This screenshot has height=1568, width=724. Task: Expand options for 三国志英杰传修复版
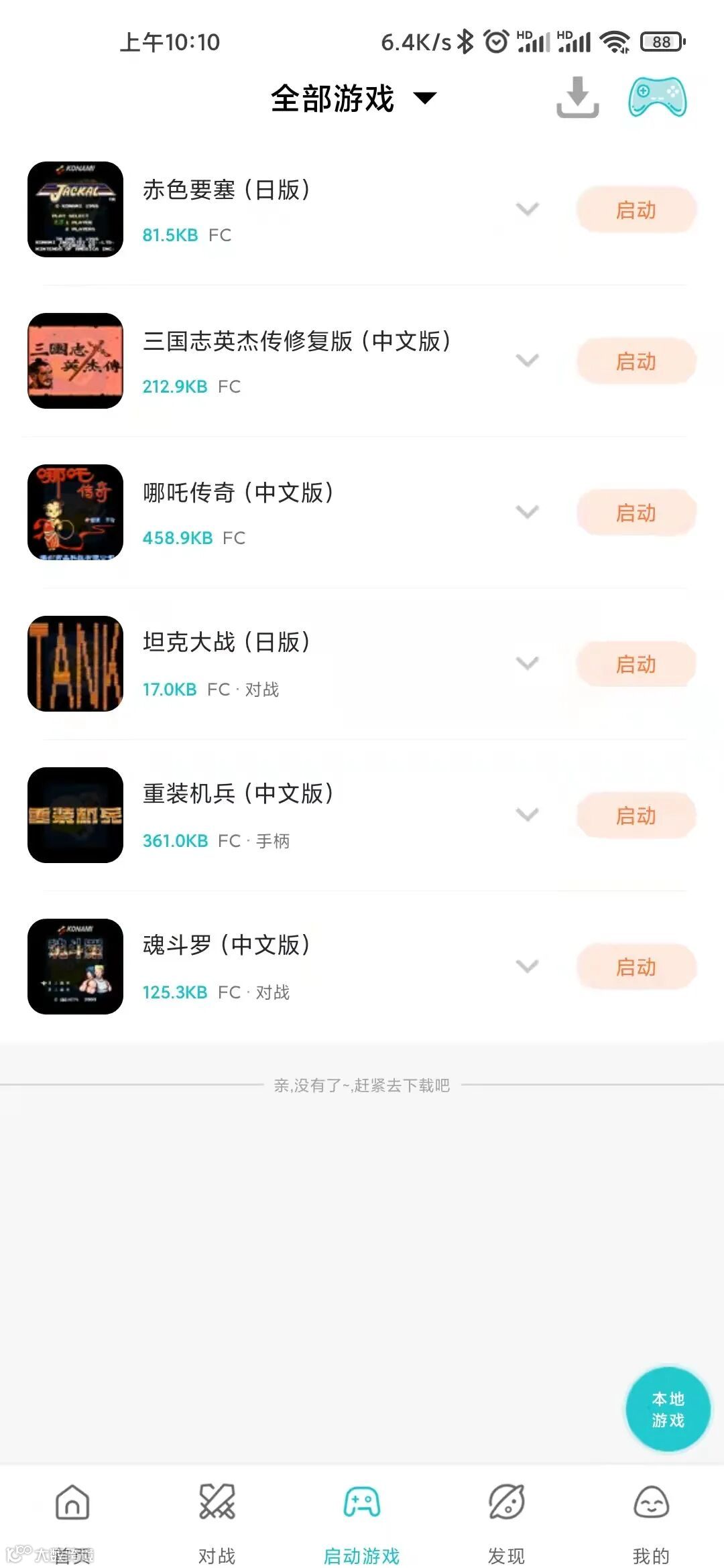click(528, 361)
